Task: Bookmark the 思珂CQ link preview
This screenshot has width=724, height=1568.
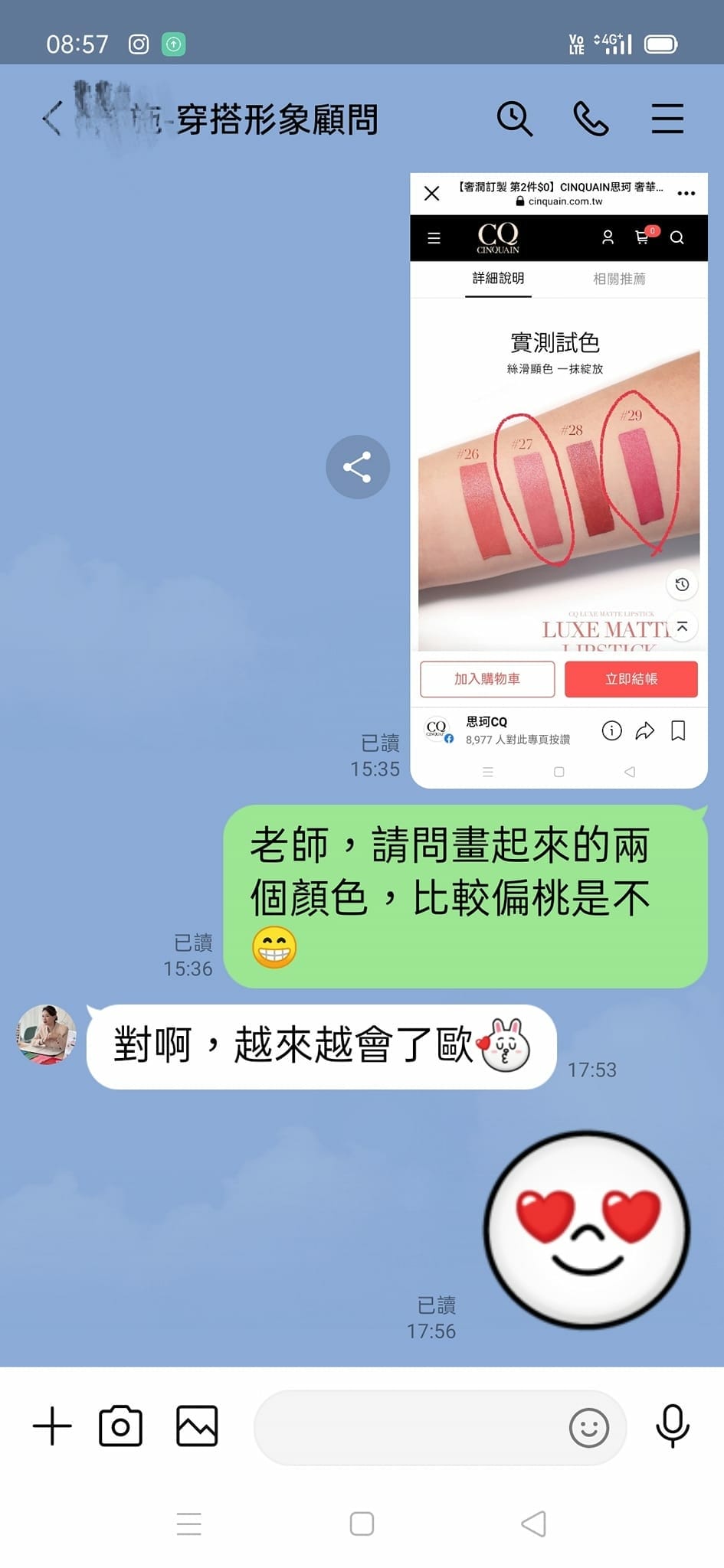Action: pyautogui.click(x=677, y=731)
